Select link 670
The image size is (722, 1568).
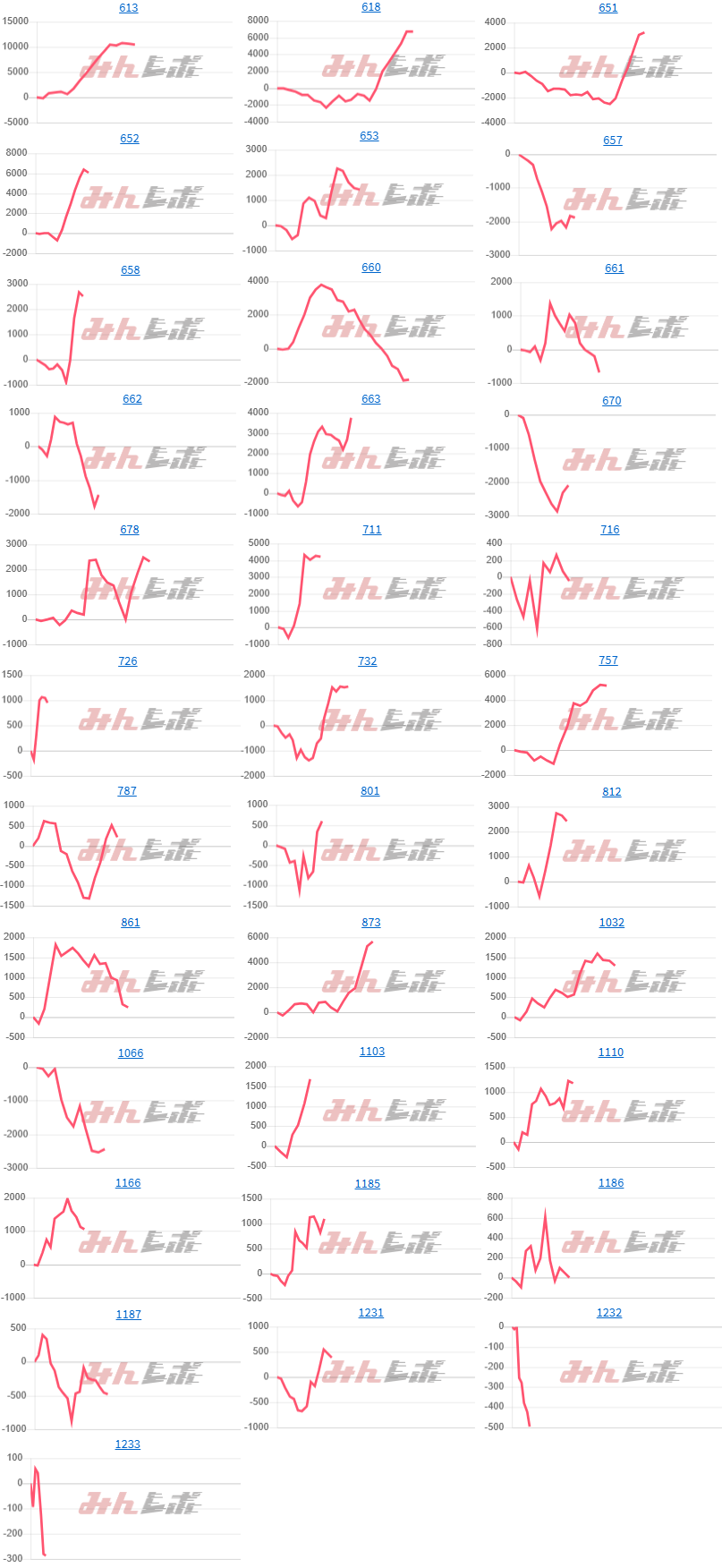point(612,401)
